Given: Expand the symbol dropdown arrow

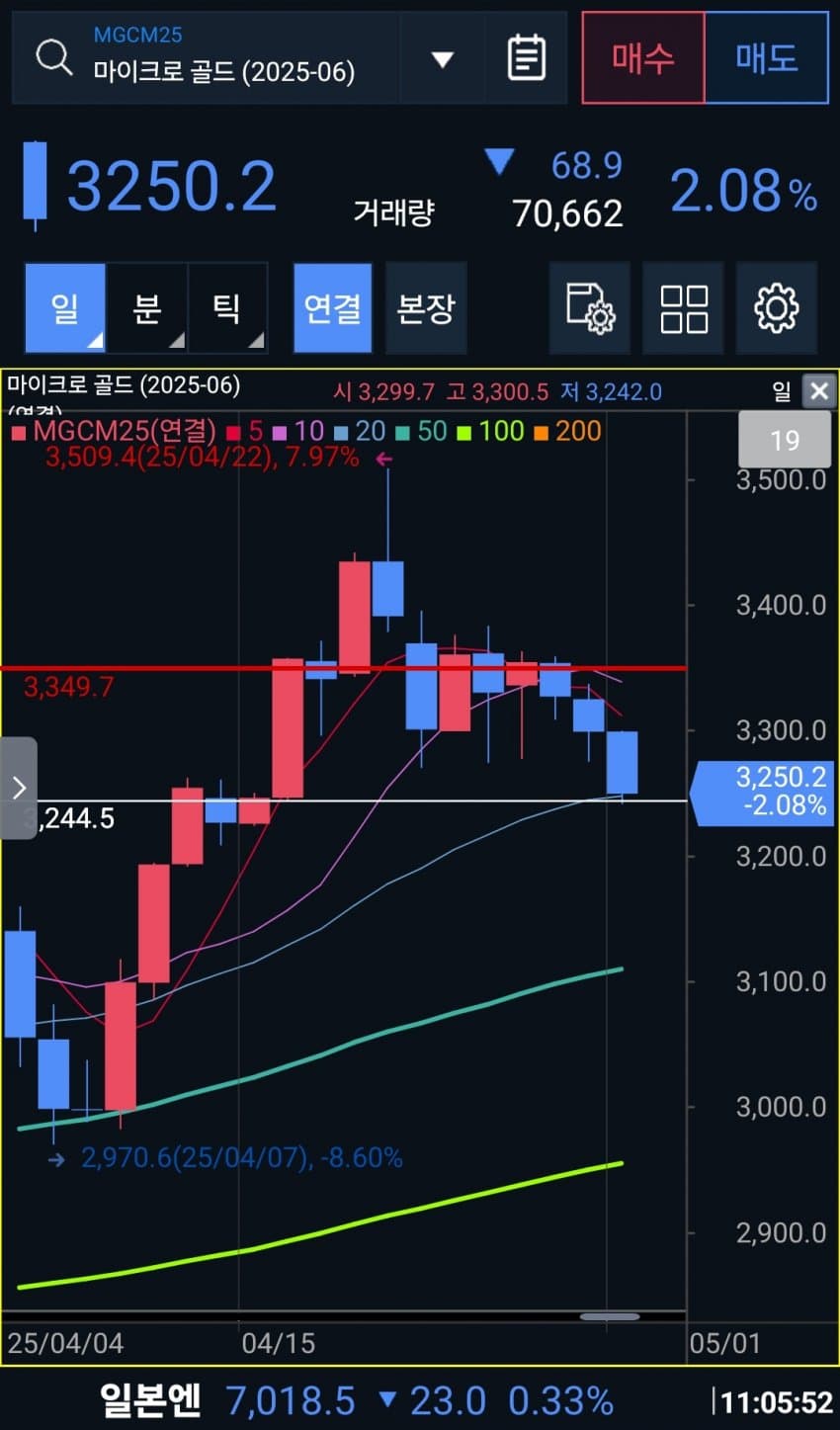Looking at the screenshot, I should 442,59.
